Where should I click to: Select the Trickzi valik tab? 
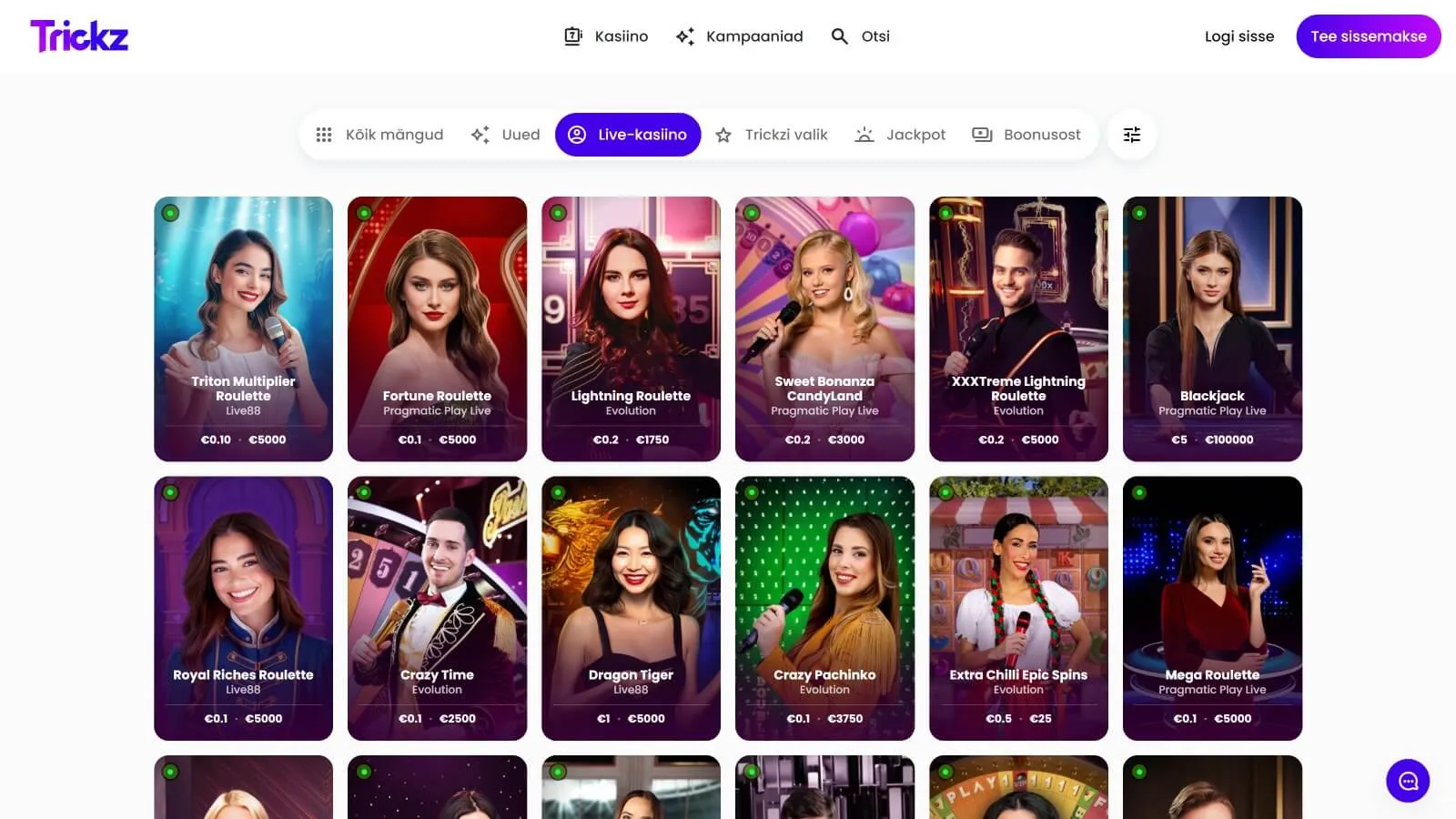(772, 135)
